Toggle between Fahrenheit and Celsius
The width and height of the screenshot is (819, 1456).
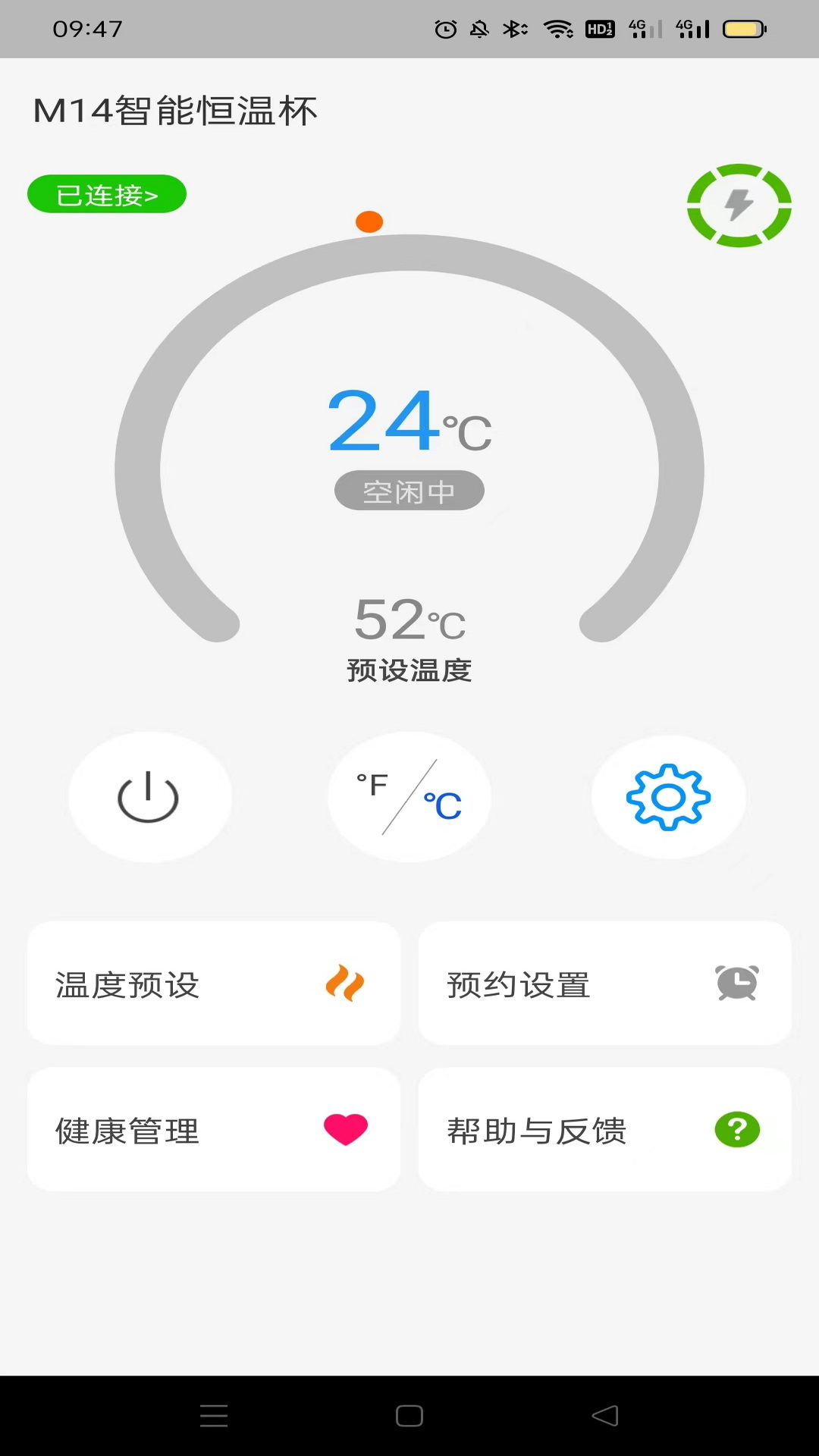tap(409, 796)
